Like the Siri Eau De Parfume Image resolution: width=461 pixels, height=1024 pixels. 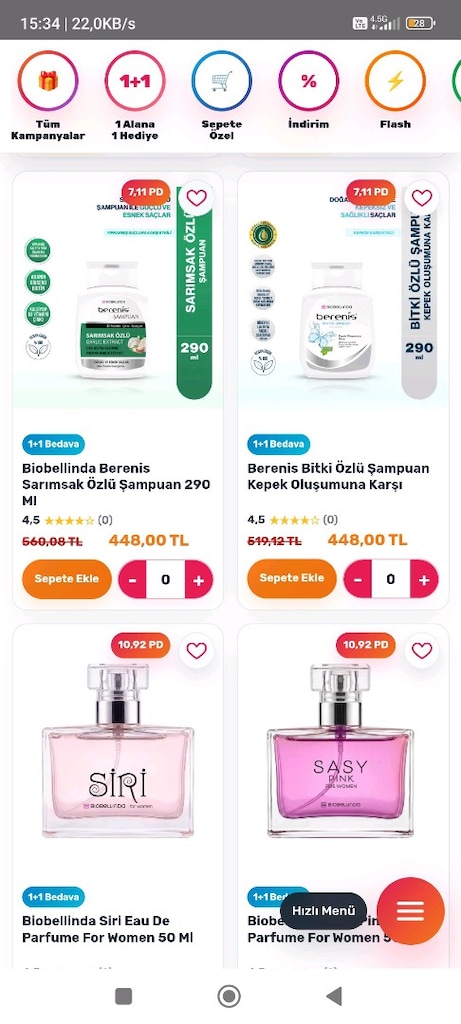[x=197, y=650]
